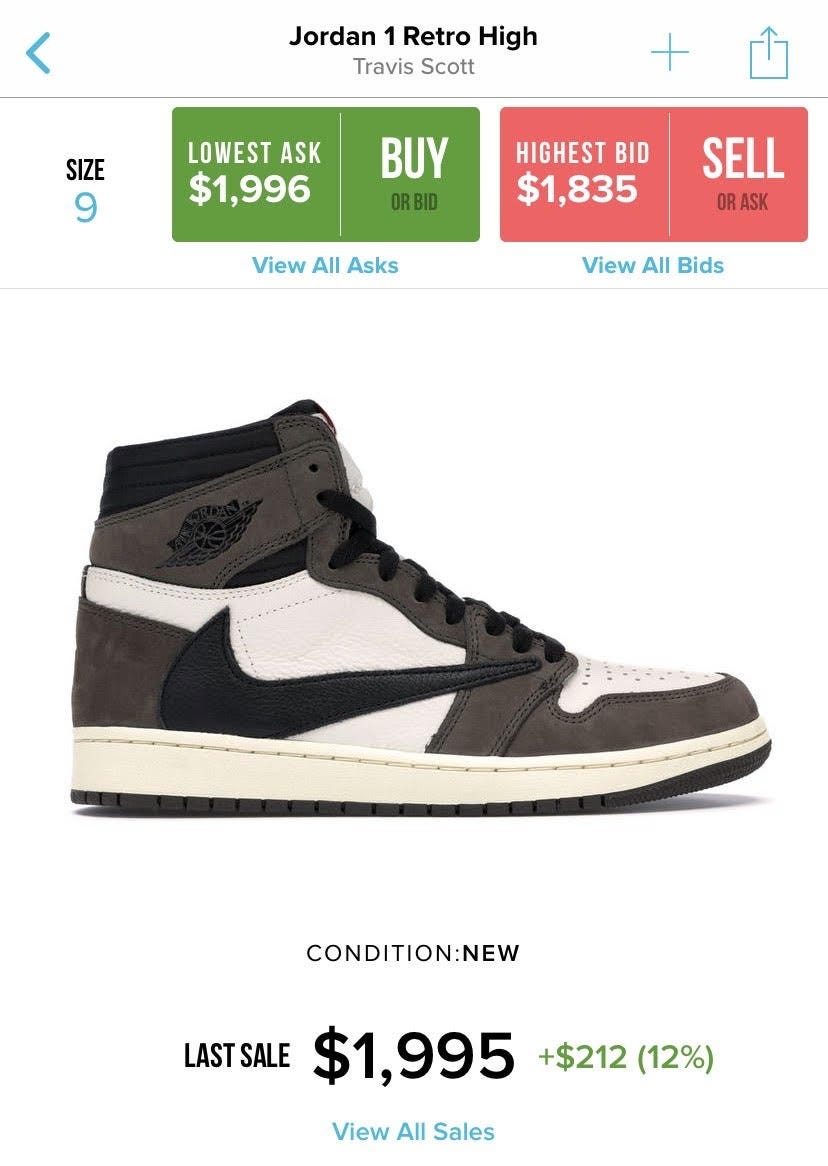Change the shoe size 9 selector
This screenshot has width=828, height=1166.
coord(86,189)
